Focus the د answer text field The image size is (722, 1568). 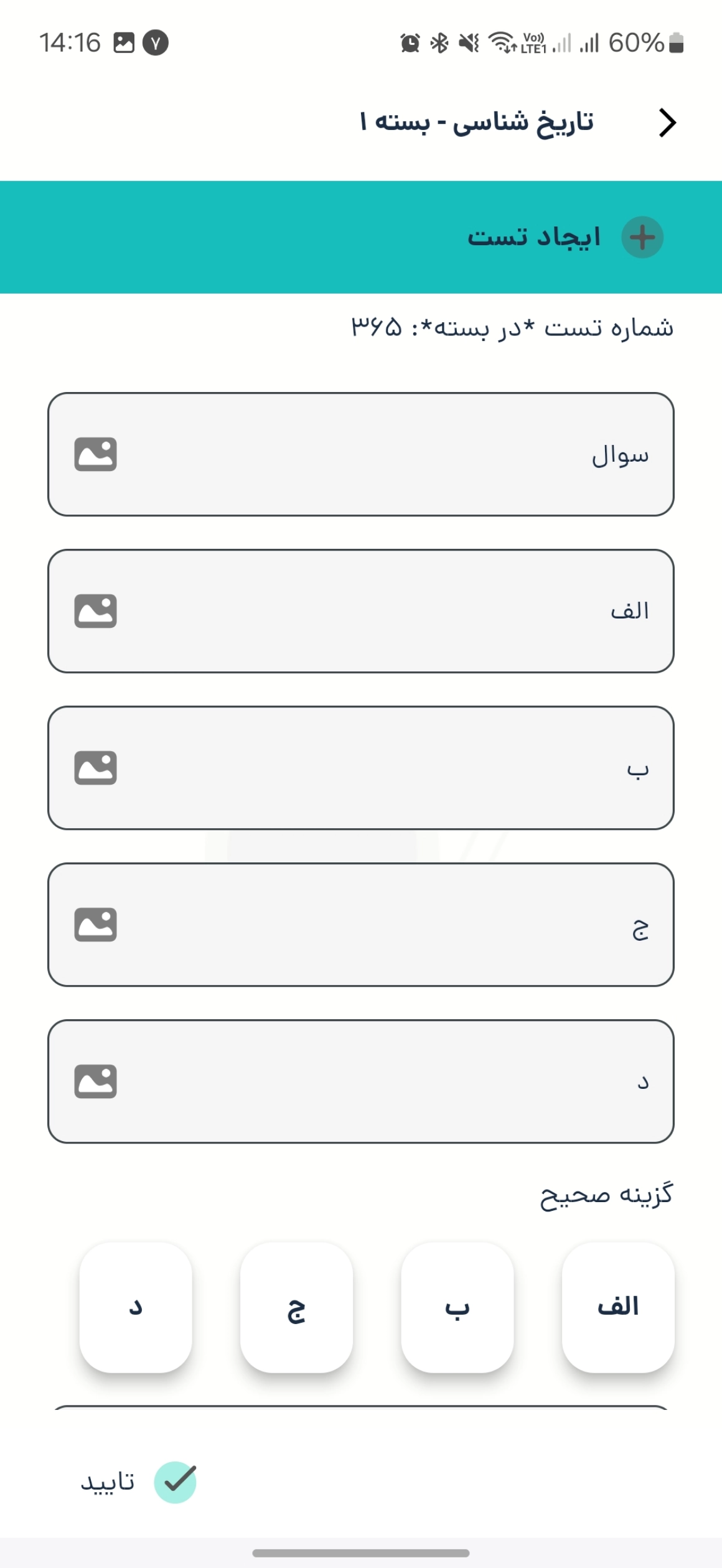pos(361,1081)
